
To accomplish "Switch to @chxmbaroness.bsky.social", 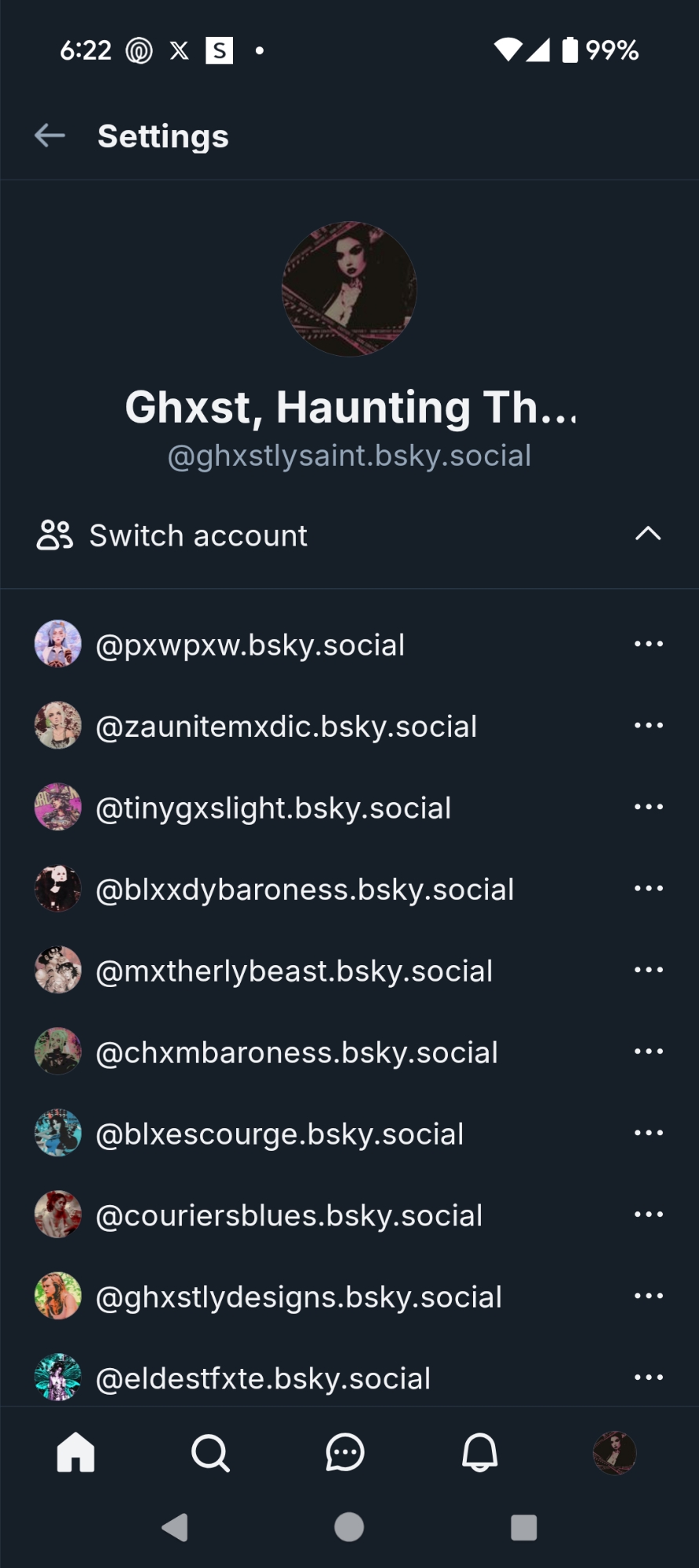I will (297, 1053).
